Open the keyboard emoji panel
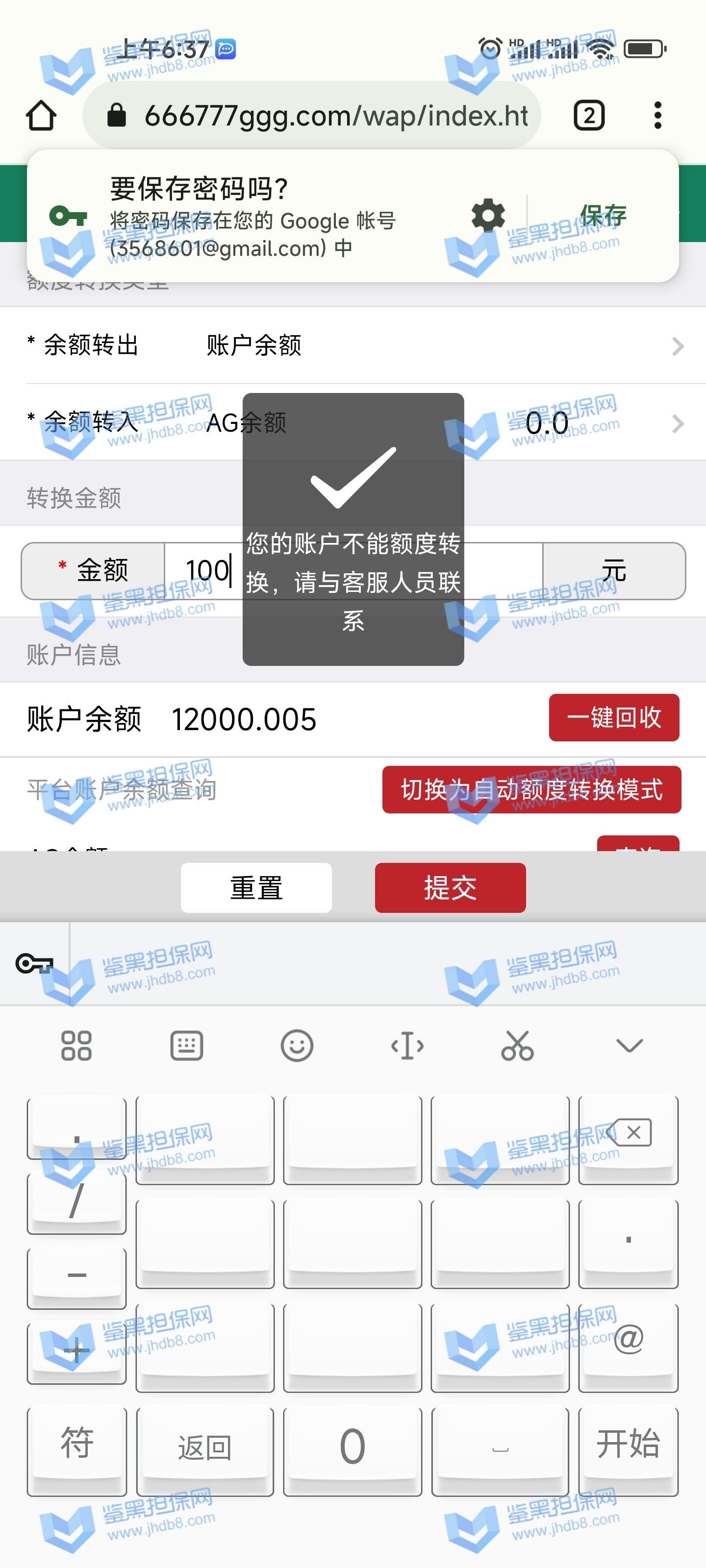Screen dimensions: 706x1568 [297, 1046]
